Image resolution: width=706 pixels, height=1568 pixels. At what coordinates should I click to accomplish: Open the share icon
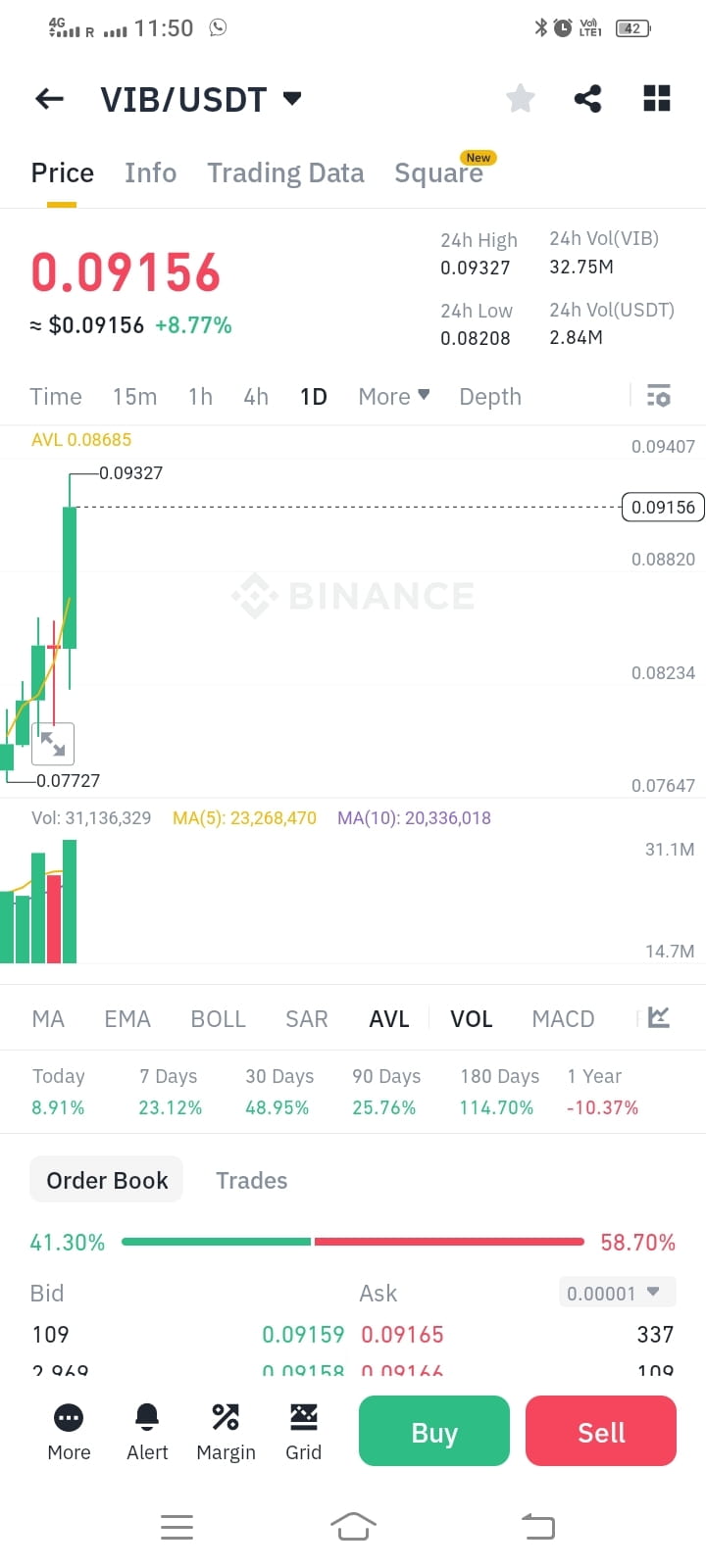(x=587, y=98)
